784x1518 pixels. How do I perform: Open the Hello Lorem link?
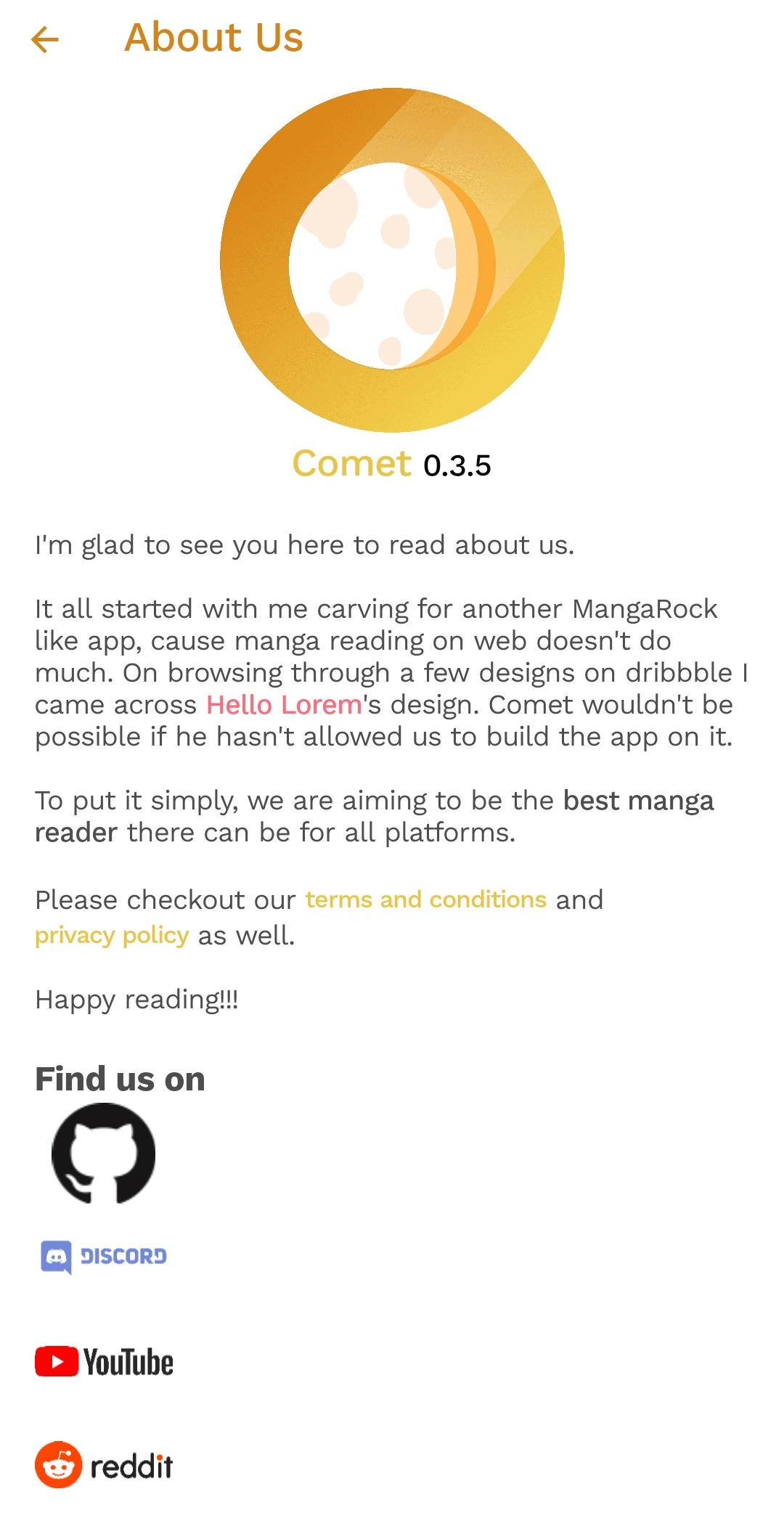pyautogui.click(x=284, y=705)
